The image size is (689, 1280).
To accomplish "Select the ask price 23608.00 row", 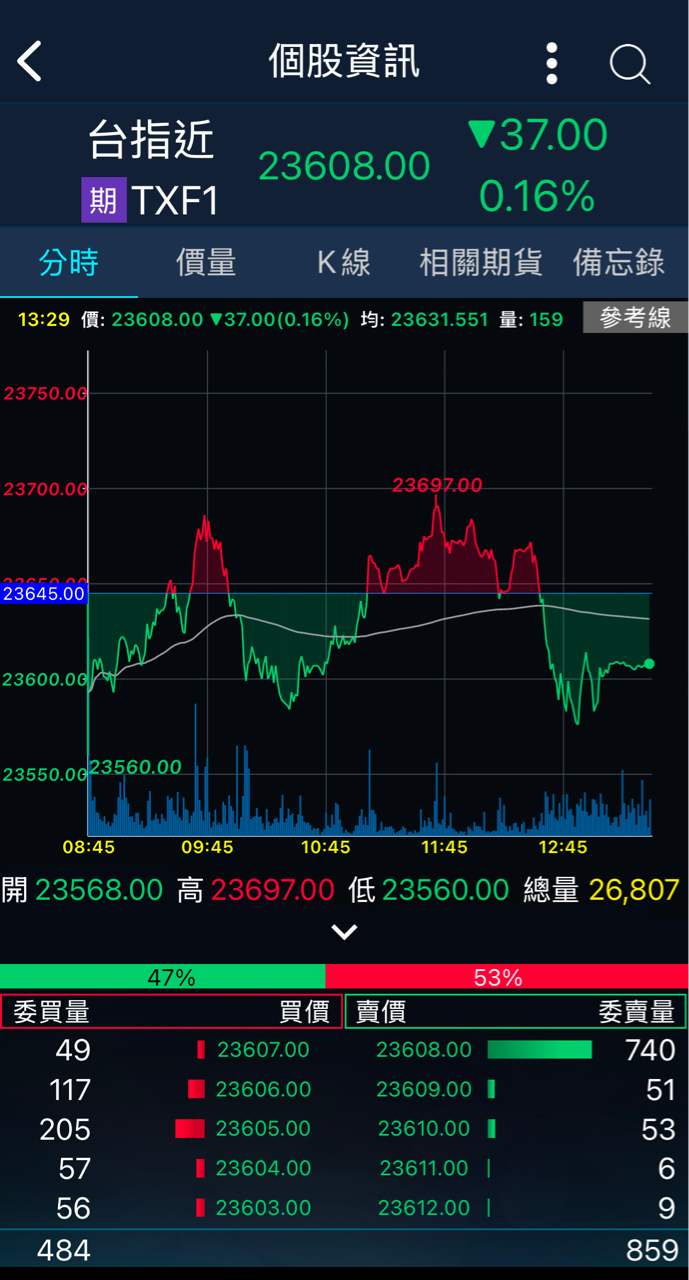I will click(516, 1050).
